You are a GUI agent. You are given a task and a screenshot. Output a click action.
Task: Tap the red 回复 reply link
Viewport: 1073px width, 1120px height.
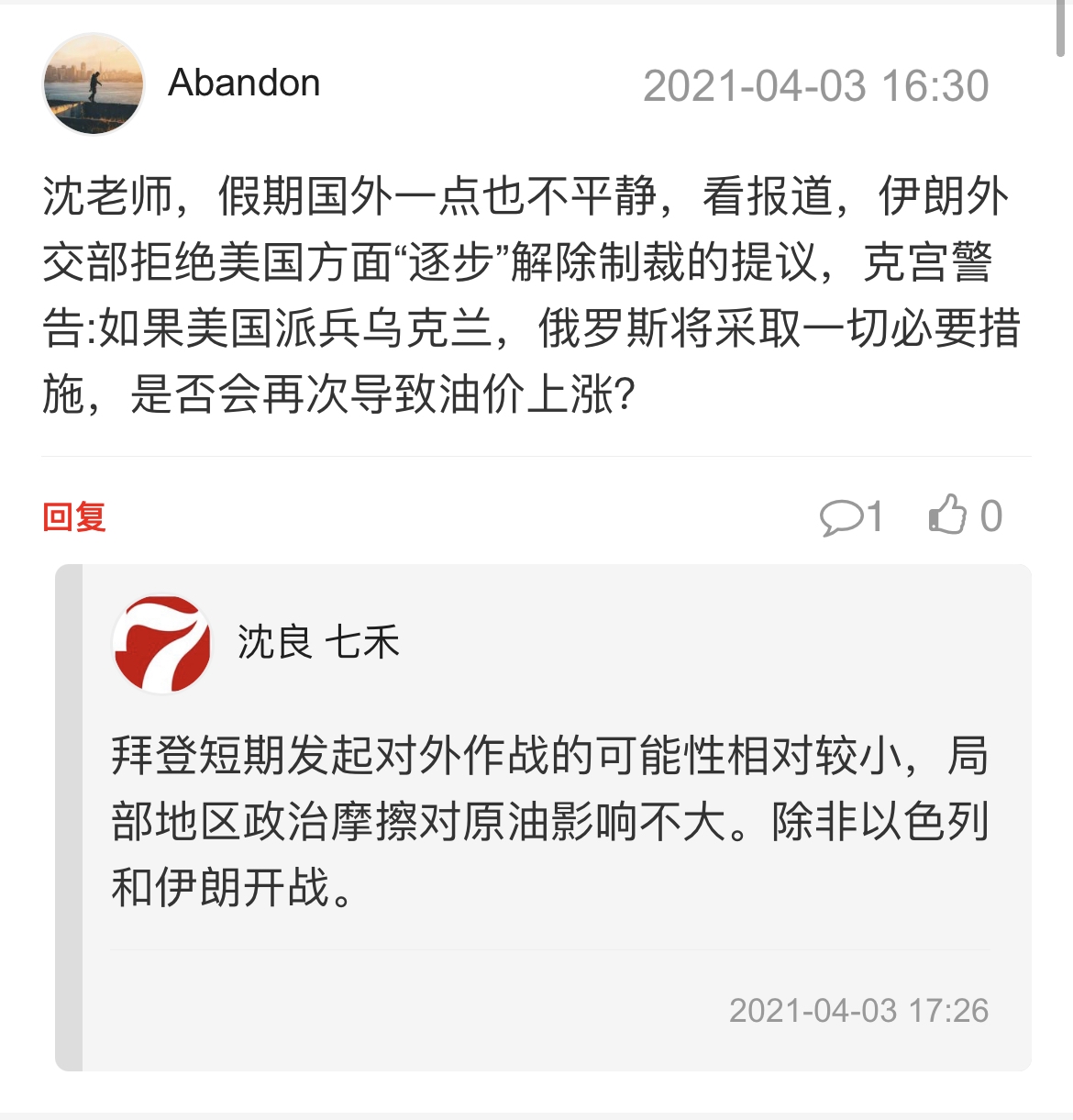[x=74, y=517]
